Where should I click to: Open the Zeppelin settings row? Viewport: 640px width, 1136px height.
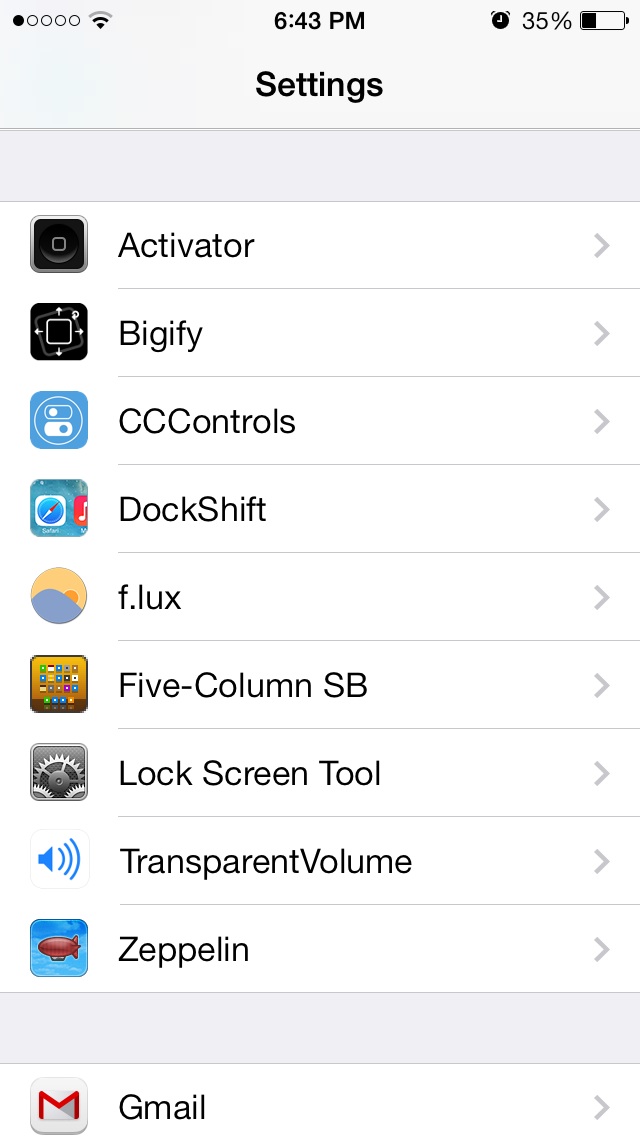pos(320,948)
